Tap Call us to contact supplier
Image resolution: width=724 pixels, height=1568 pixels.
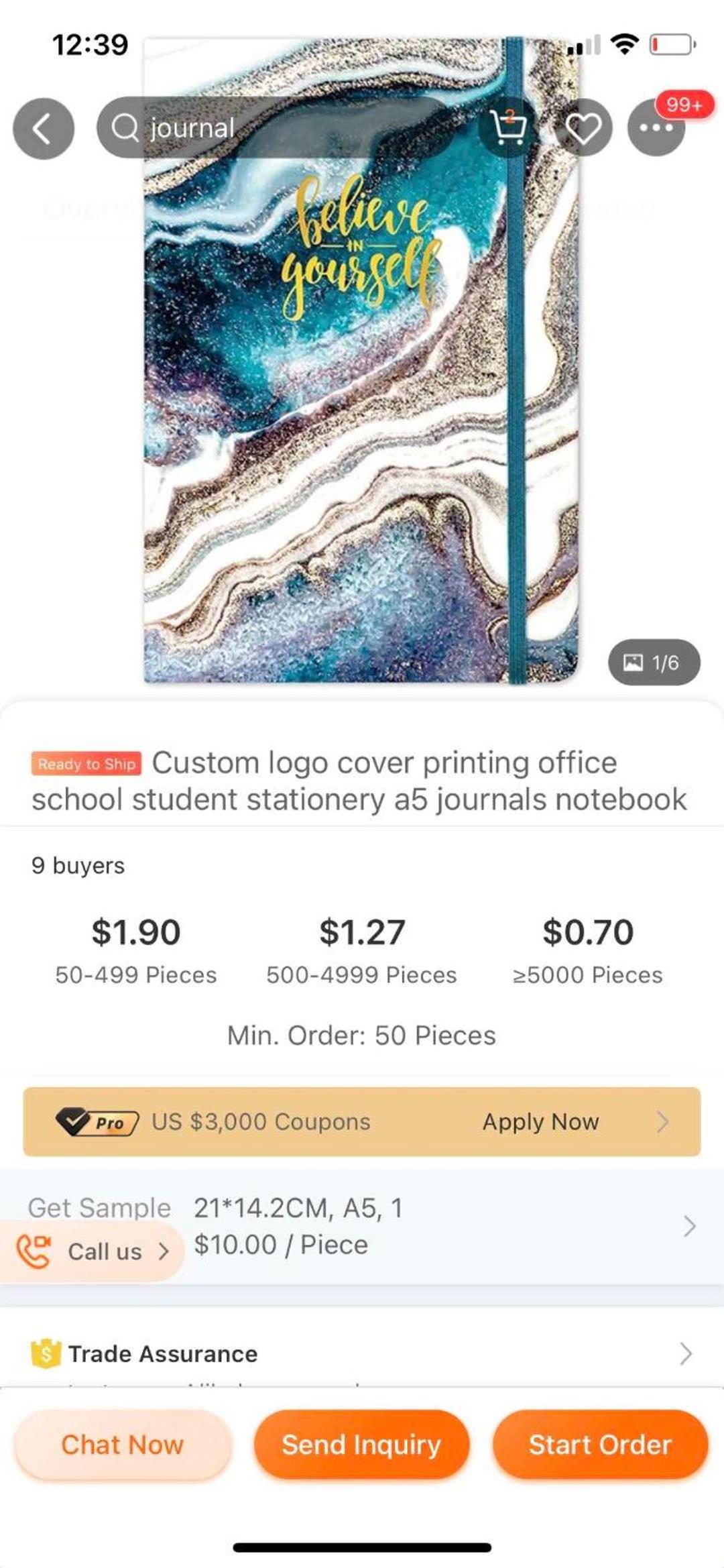pyautogui.click(x=92, y=1251)
